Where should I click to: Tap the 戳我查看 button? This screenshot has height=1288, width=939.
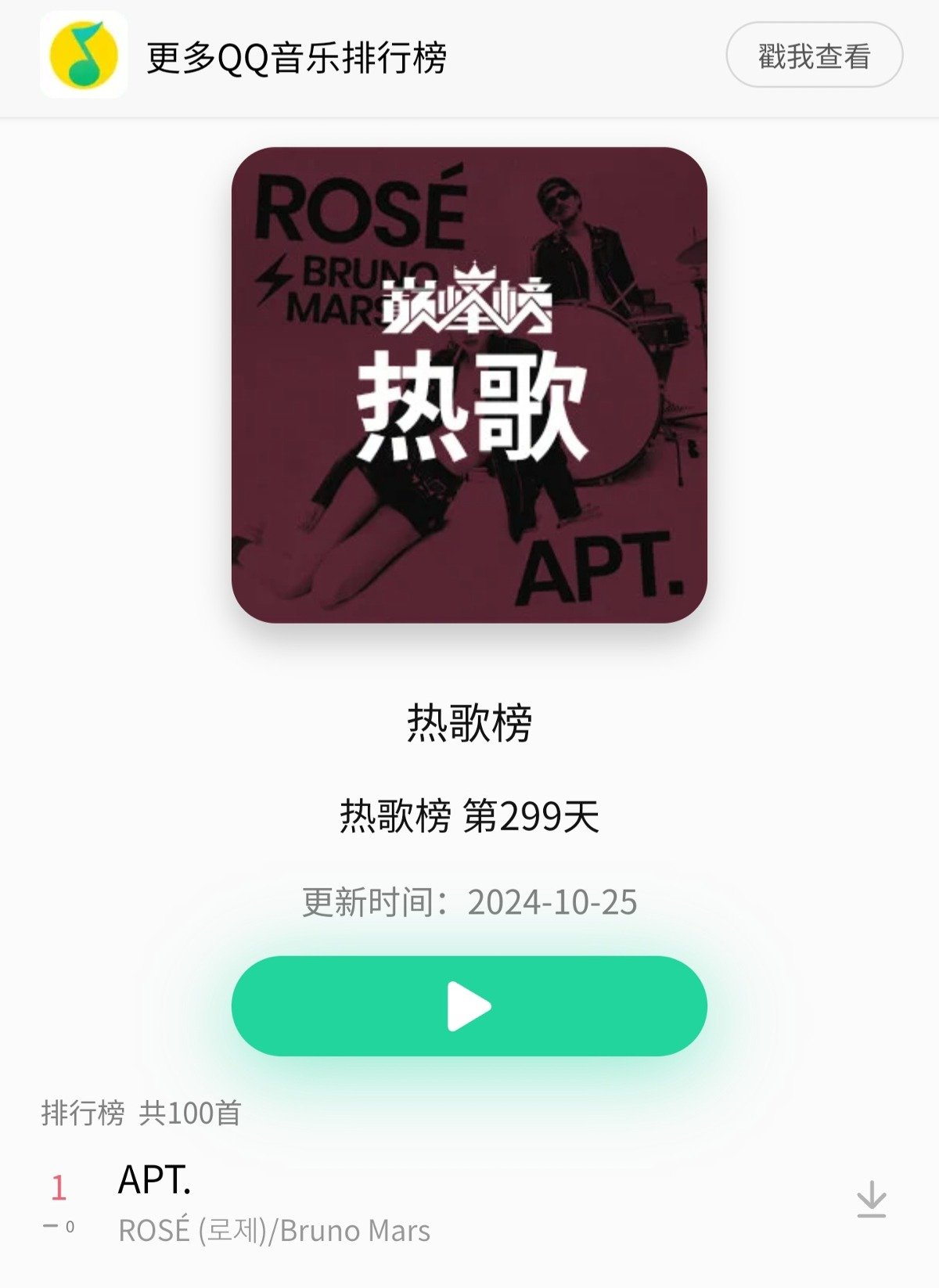[814, 56]
